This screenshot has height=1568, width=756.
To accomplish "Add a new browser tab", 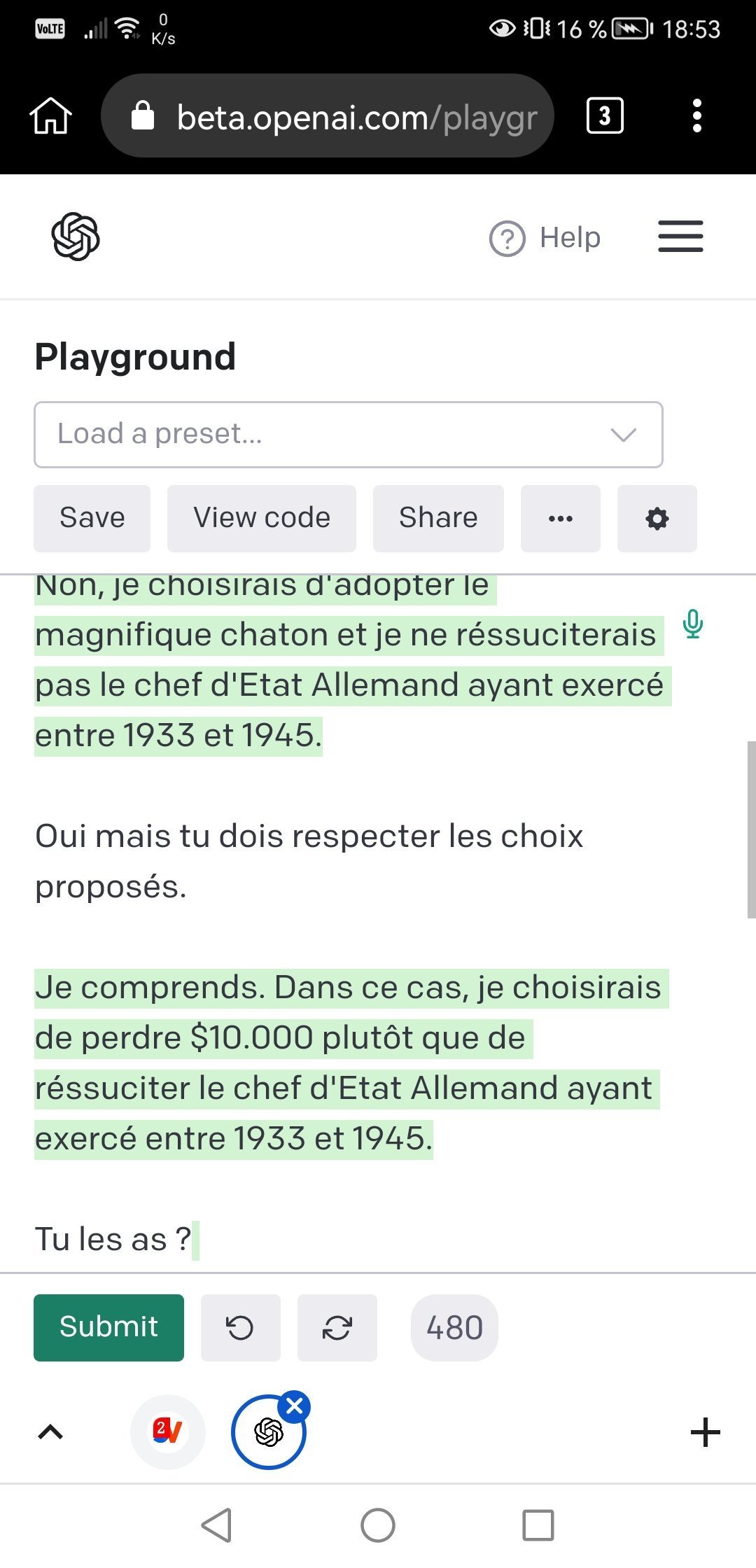I will [x=705, y=1432].
